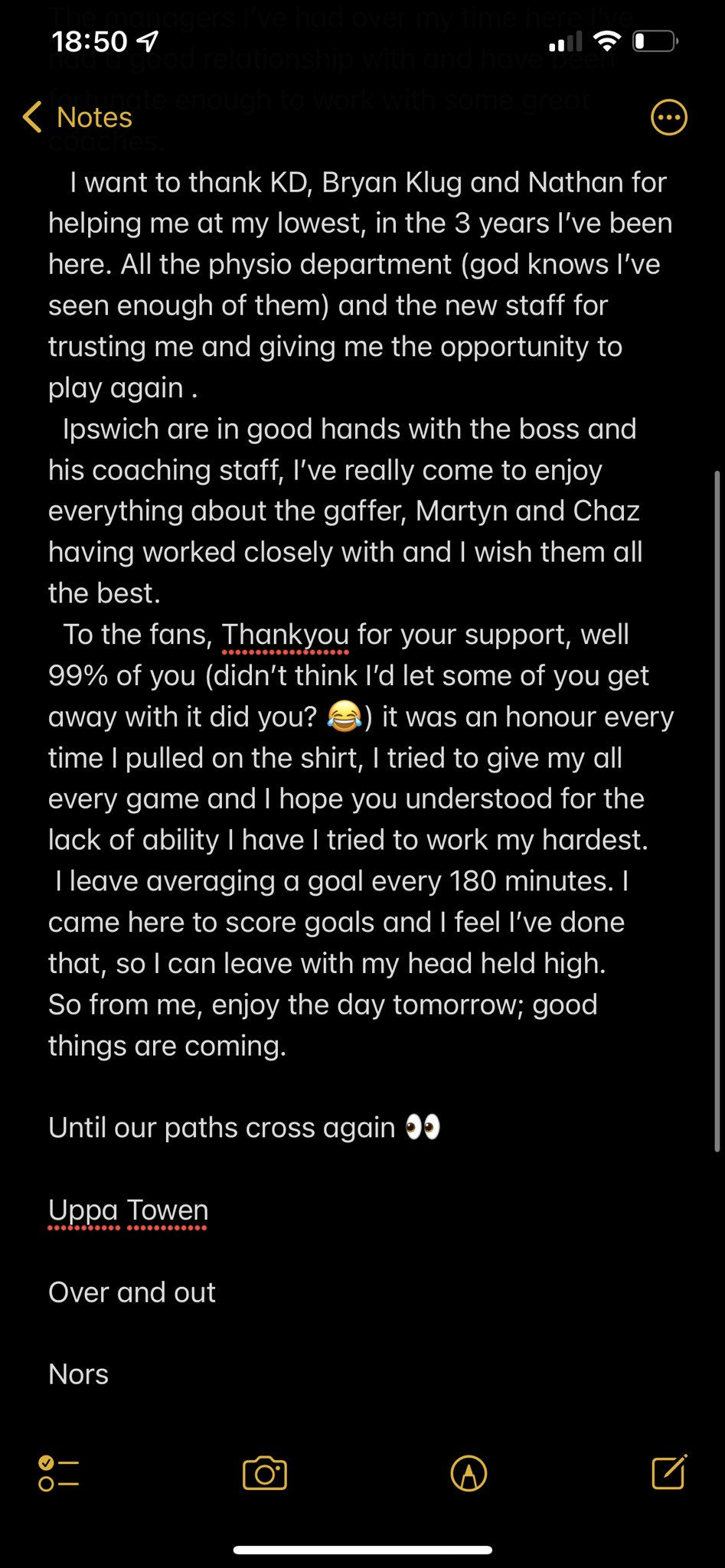Open the camera attachment option
Viewport: 725px width, 1568px height.
[x=264, y=1473]
